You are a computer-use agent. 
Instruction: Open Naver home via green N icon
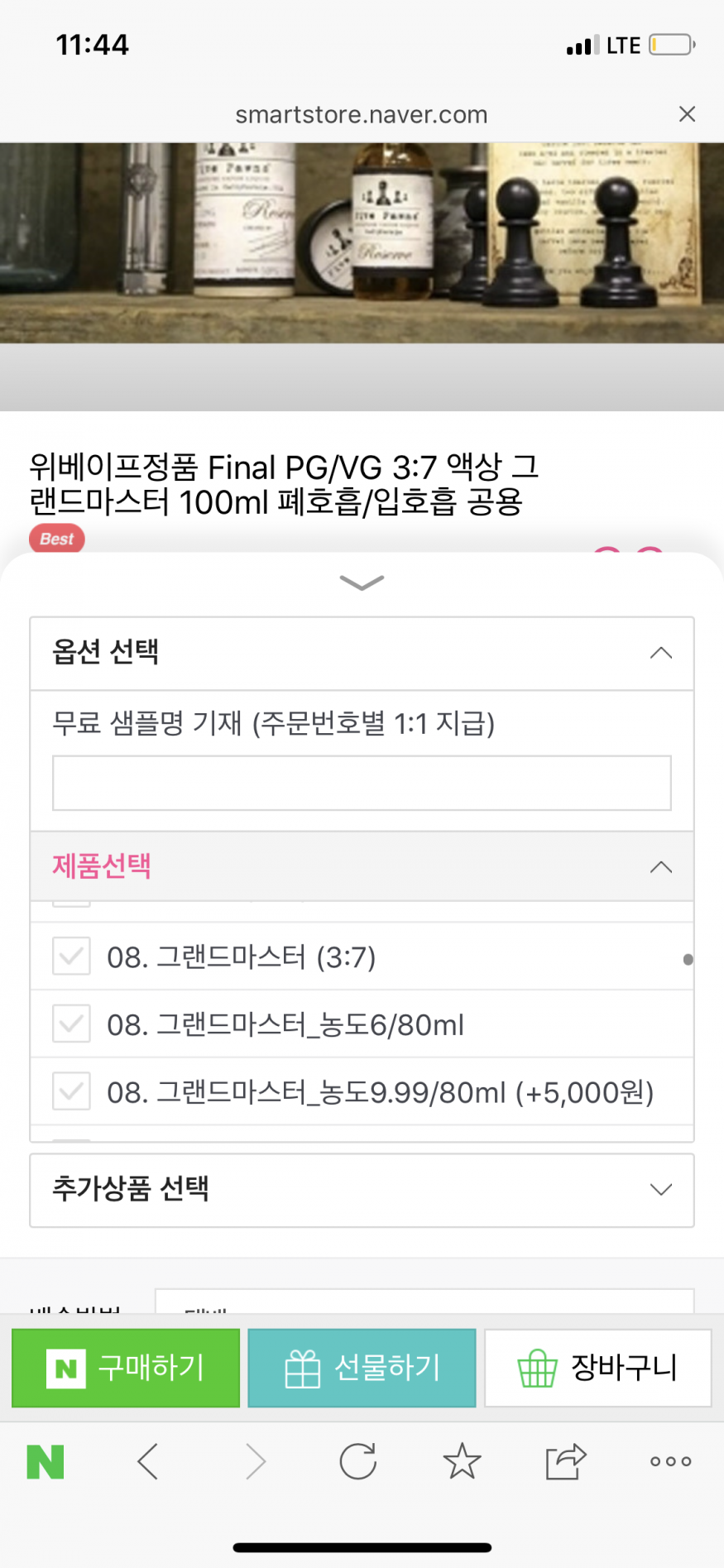[46, 1462]
